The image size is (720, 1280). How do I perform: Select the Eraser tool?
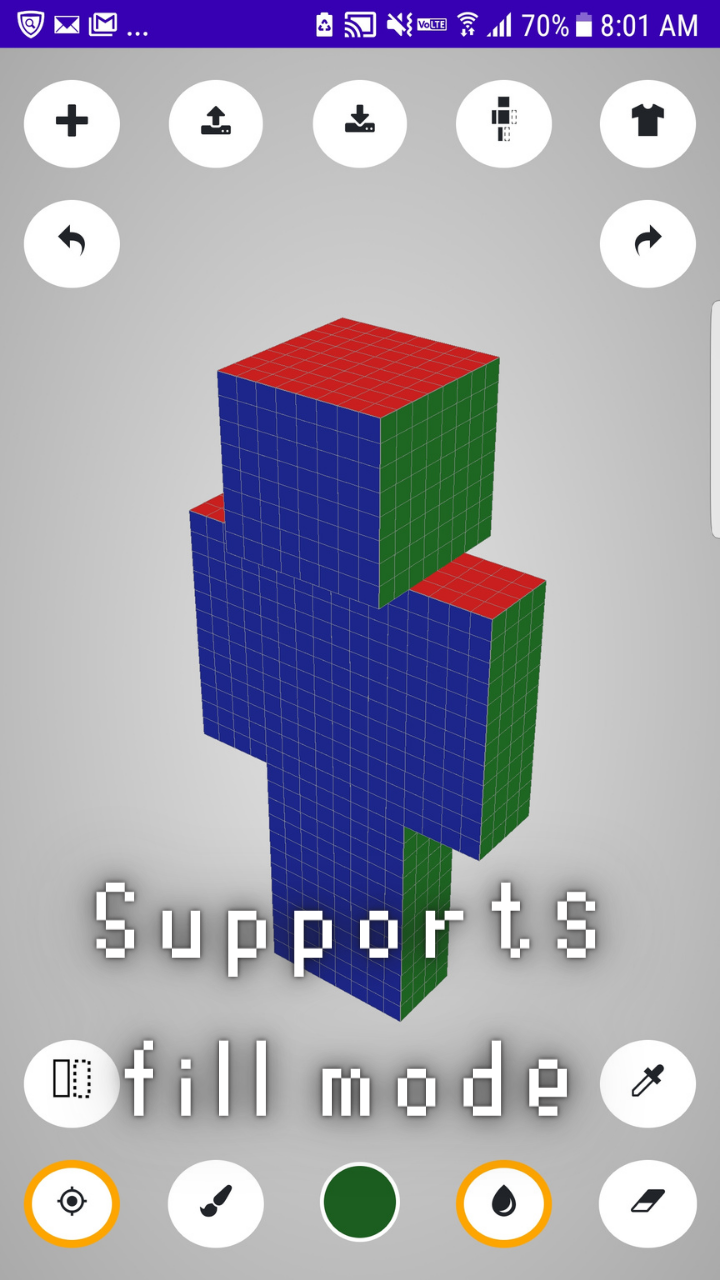(648, 1204)
